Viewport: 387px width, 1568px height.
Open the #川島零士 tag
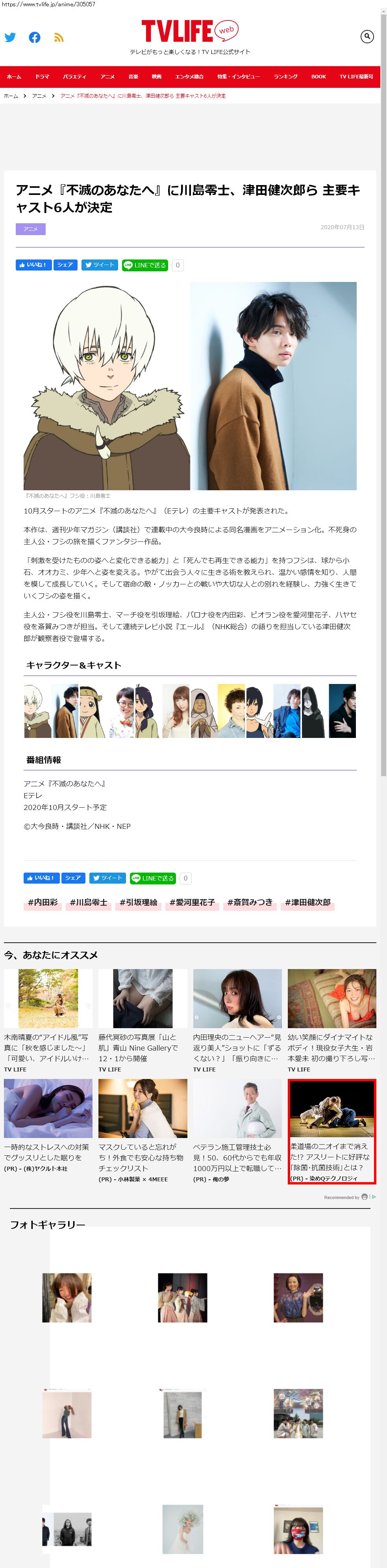point(88,902)
